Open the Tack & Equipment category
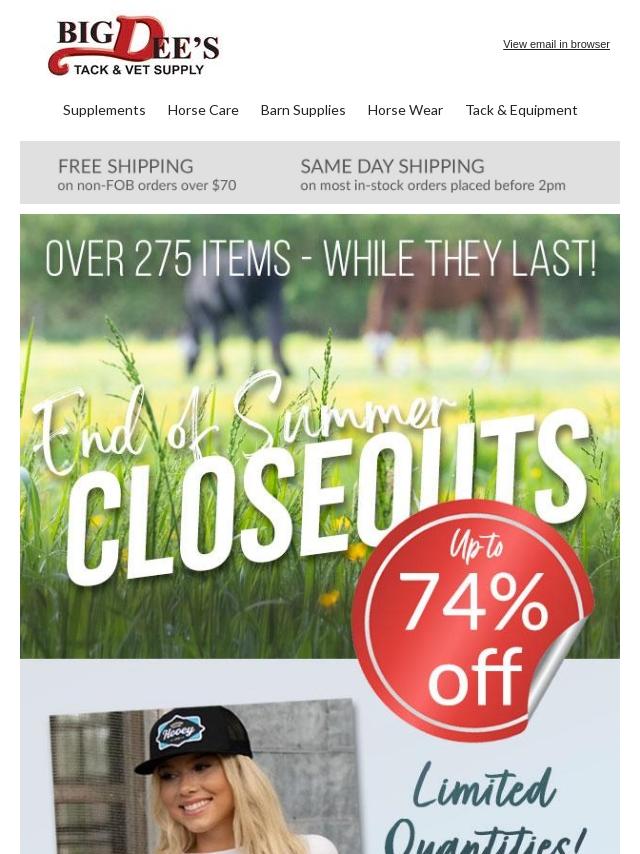The width and height of the screenshot is (640, 854). pos(521,110)
